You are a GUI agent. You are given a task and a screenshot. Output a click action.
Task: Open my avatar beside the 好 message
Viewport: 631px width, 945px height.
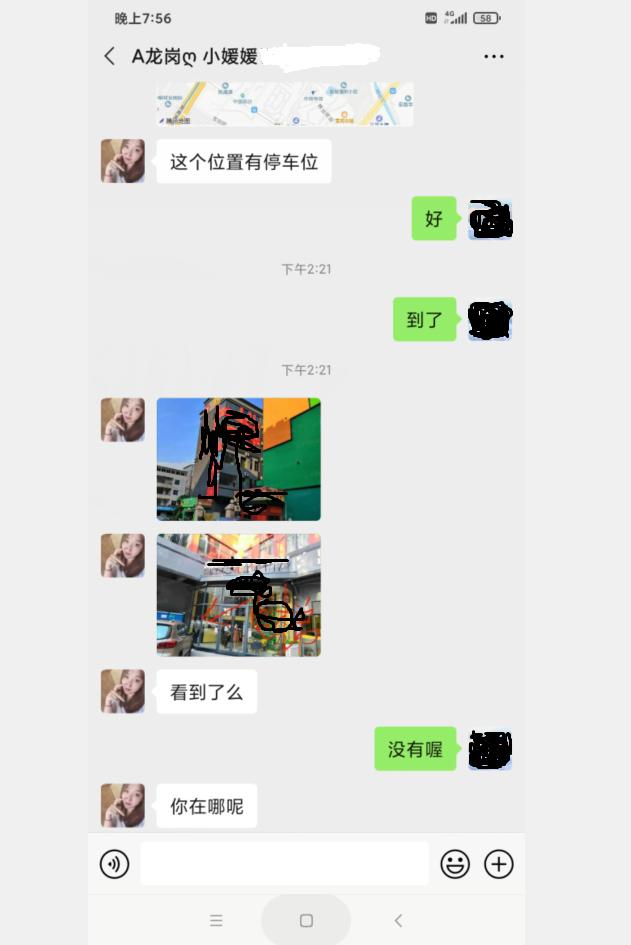(490, 219)
